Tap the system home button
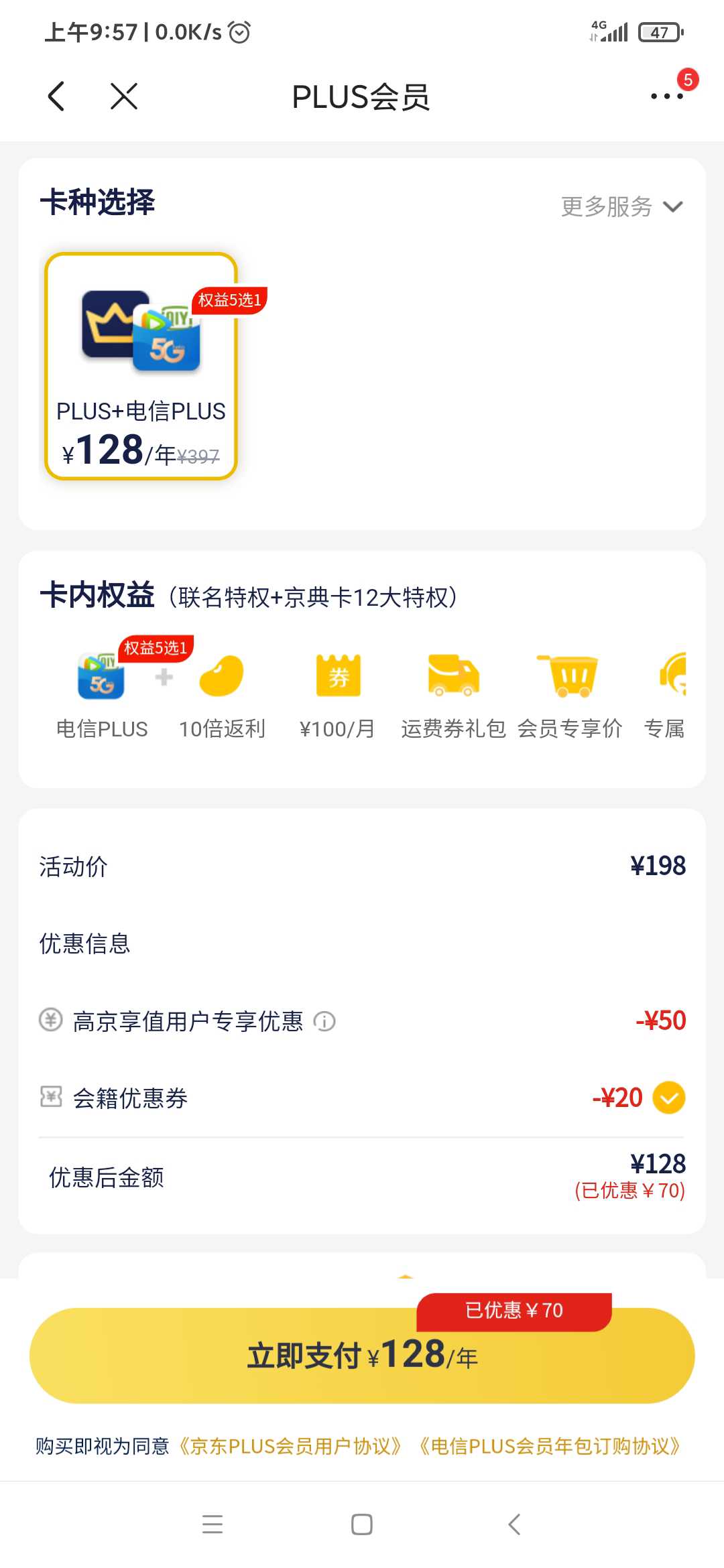 [362, 1524]
